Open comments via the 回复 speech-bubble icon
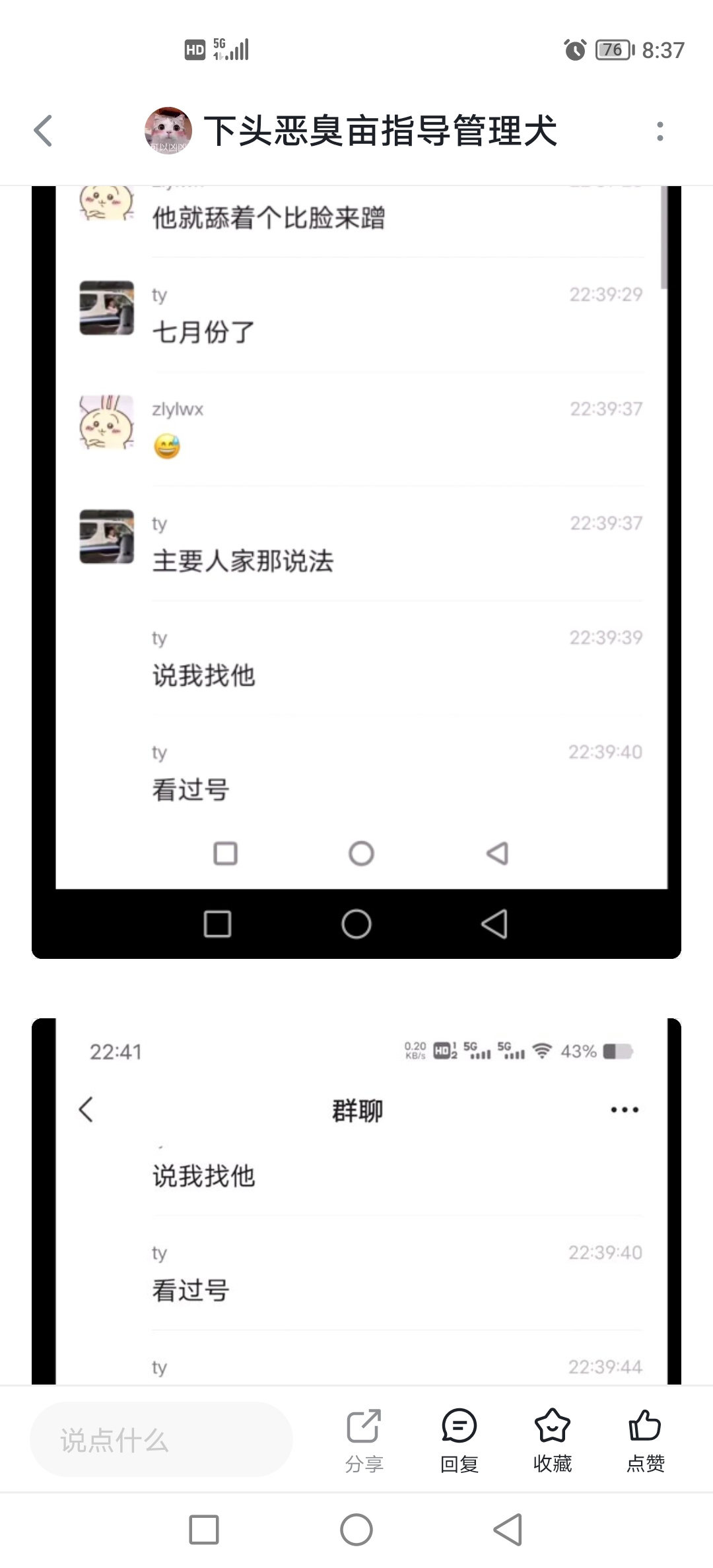The height and width of the screenshot is (1568, 713). pos(459,1425)
